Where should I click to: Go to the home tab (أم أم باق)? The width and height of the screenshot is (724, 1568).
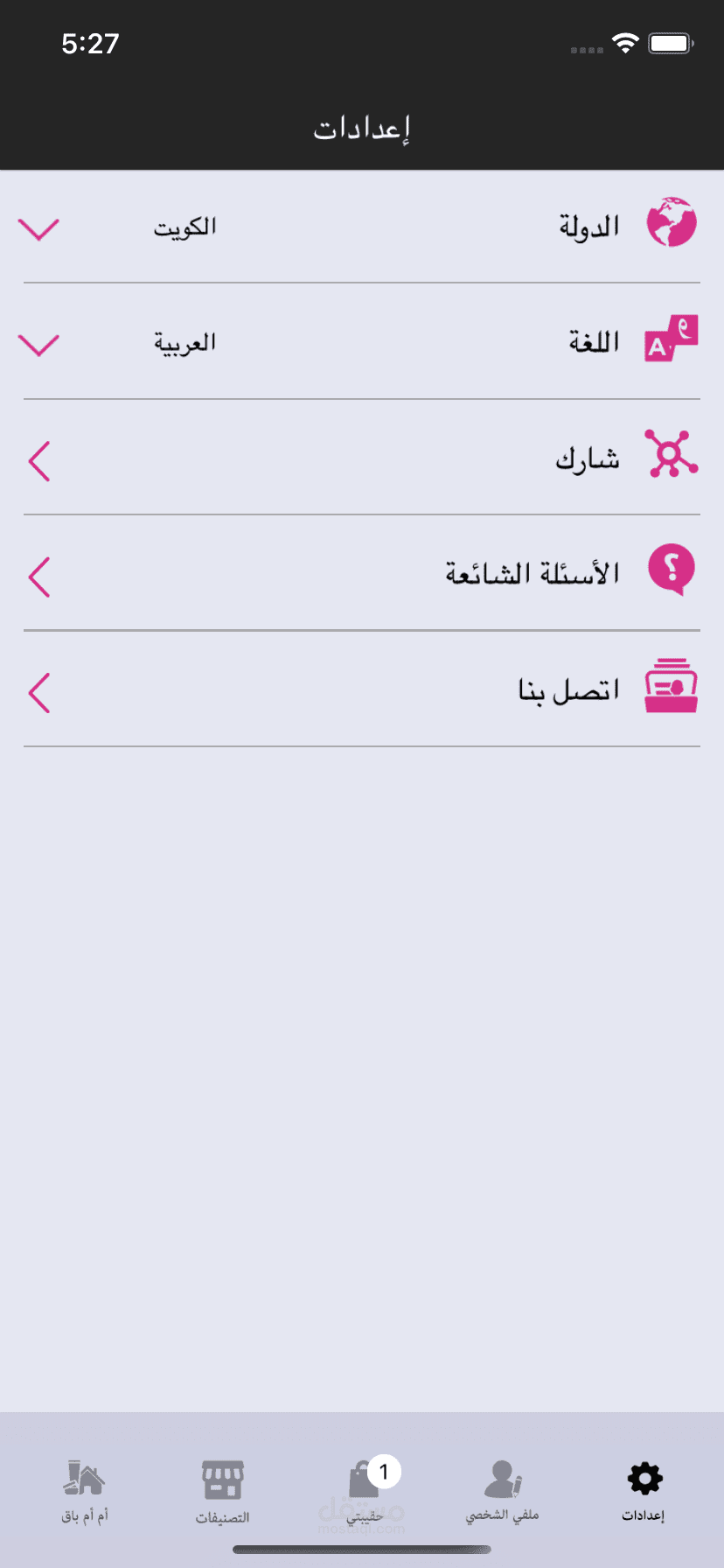[84, 1491]
